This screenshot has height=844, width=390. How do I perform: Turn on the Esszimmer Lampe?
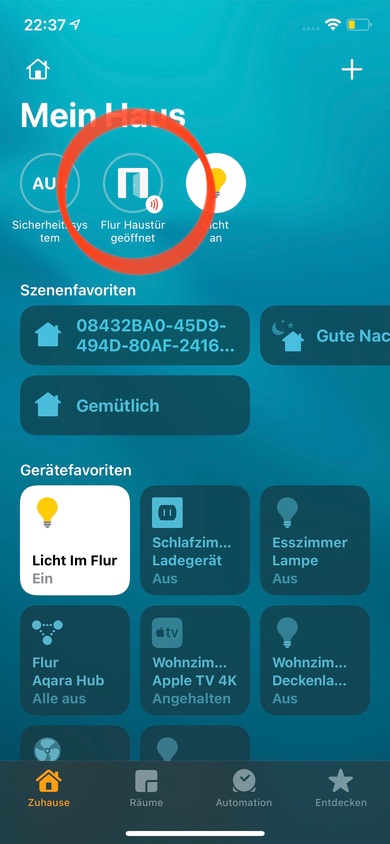coord(315,540)
